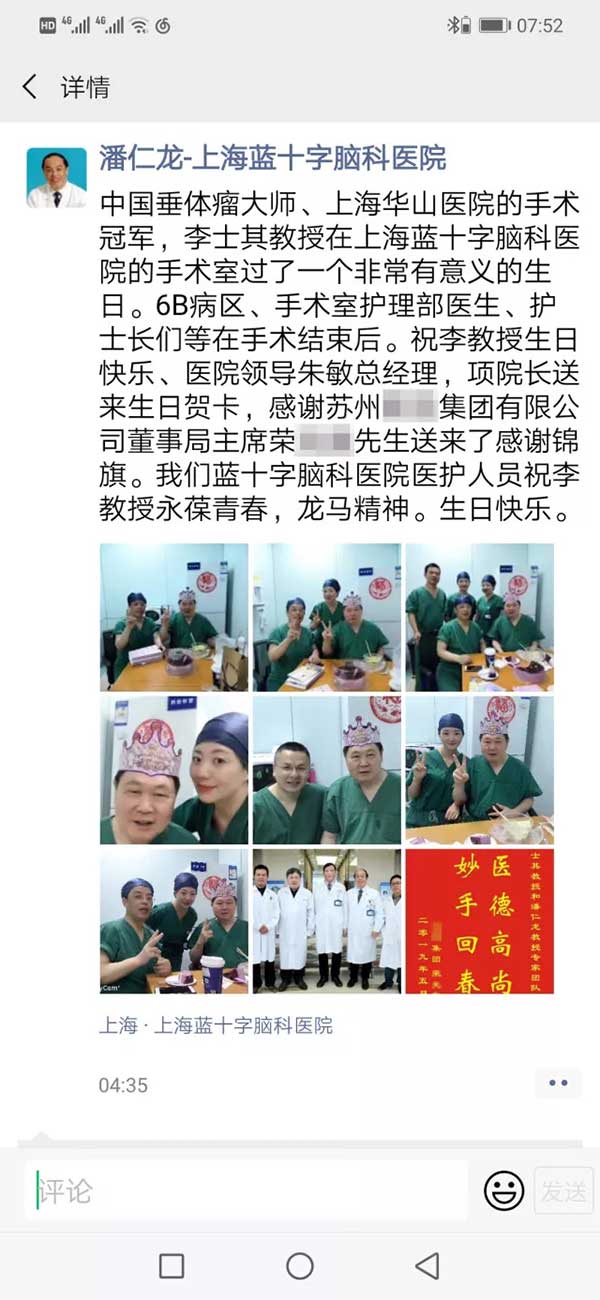View the red banner photo
The width and height of the screenshot is (600, 1300).
pyautogui.click(x=479, y=921)
